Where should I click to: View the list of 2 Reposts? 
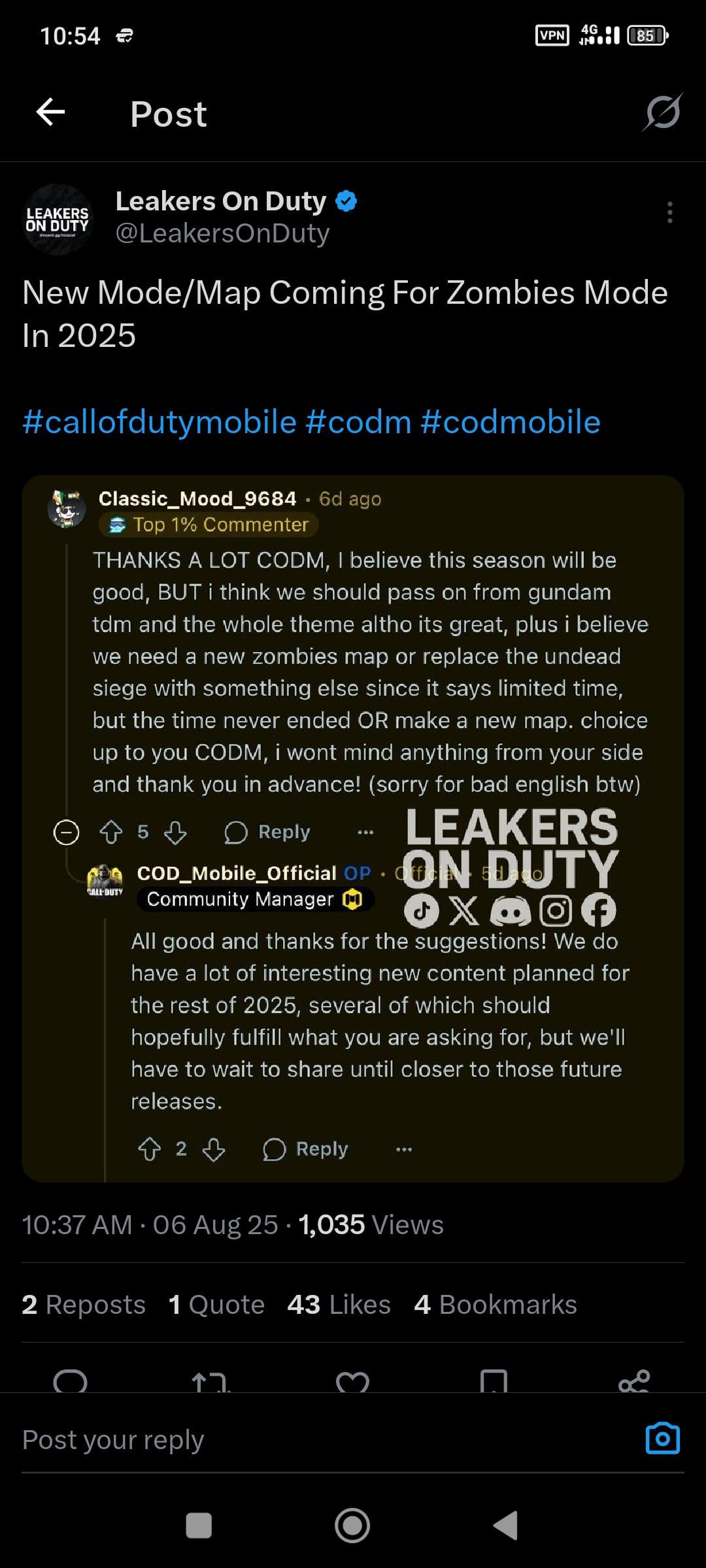click(x=84, y=1304)
